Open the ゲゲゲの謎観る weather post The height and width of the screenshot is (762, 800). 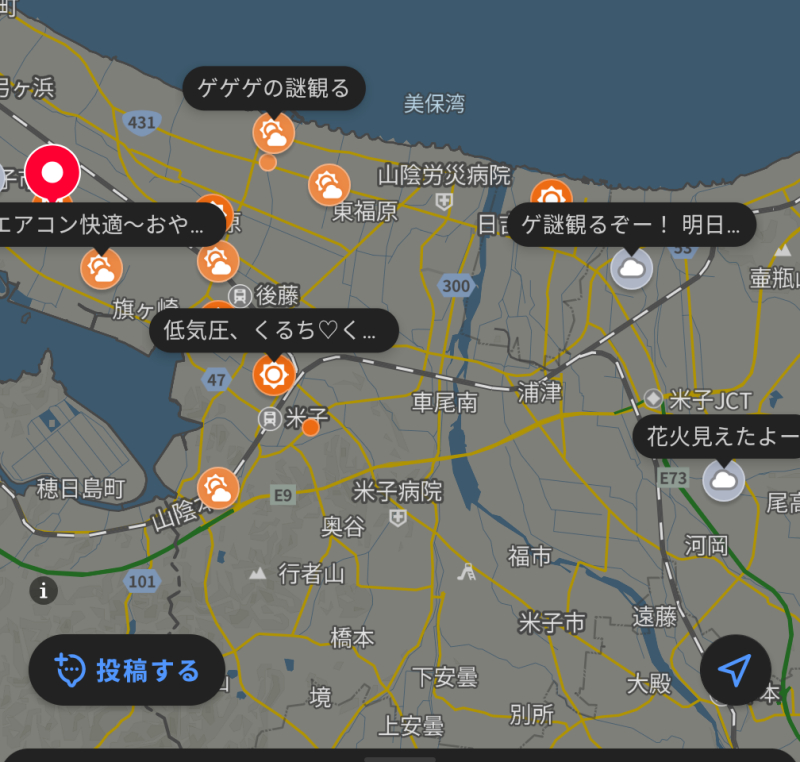point(274,90)
